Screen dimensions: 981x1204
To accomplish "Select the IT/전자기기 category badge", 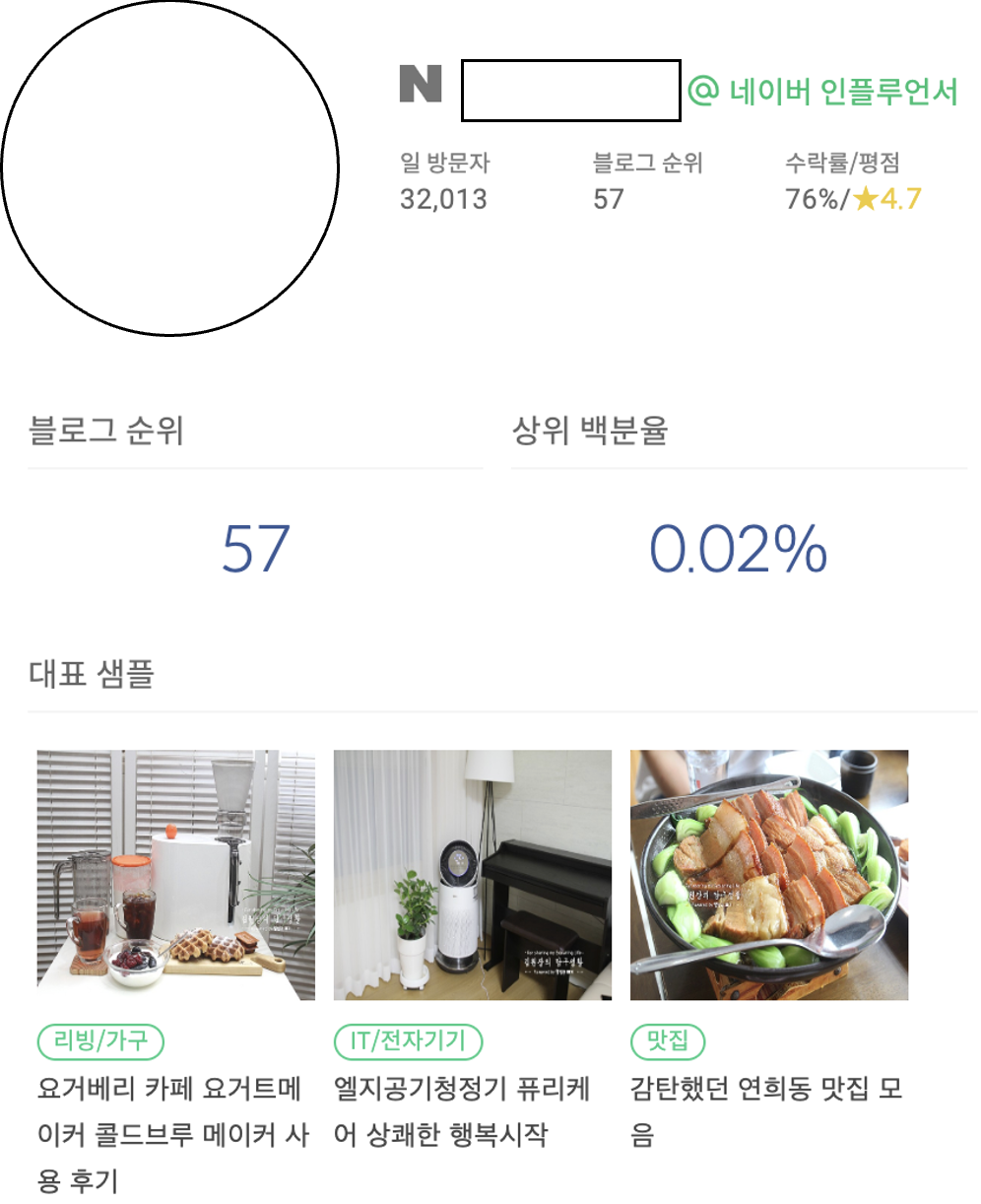I will coord(407,1040).
